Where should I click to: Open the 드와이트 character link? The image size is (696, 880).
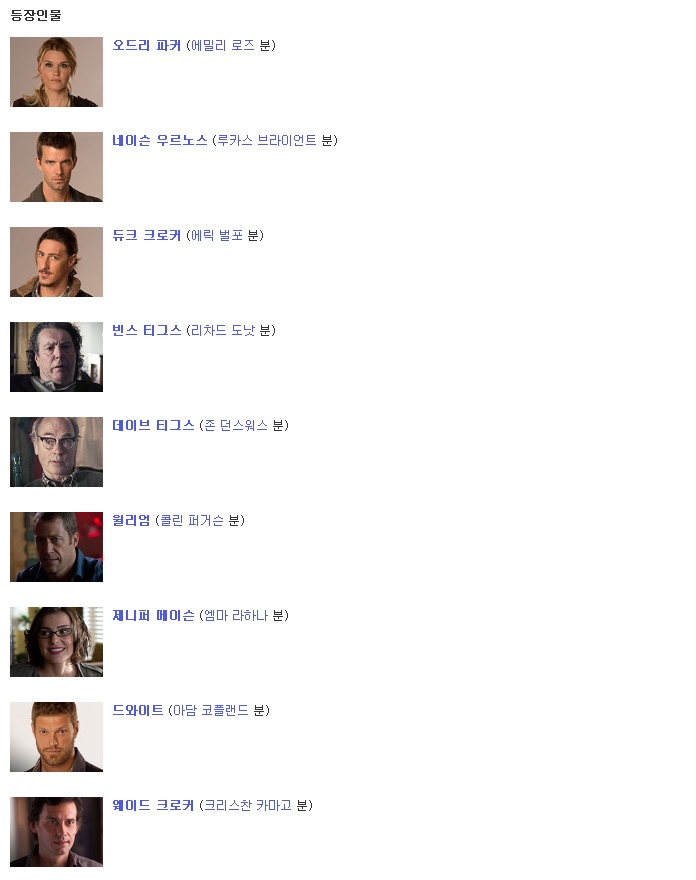(138, 710)
